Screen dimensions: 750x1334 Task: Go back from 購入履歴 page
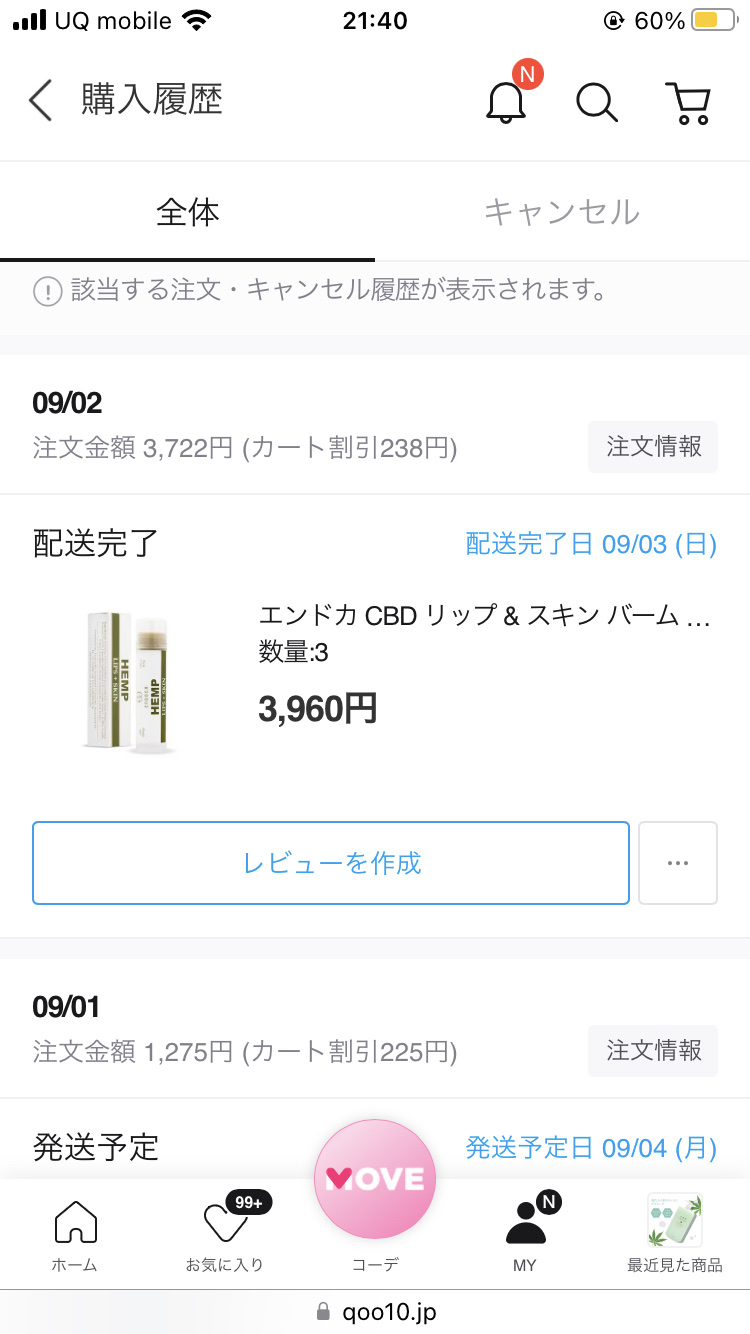click(x=41, y=101)
